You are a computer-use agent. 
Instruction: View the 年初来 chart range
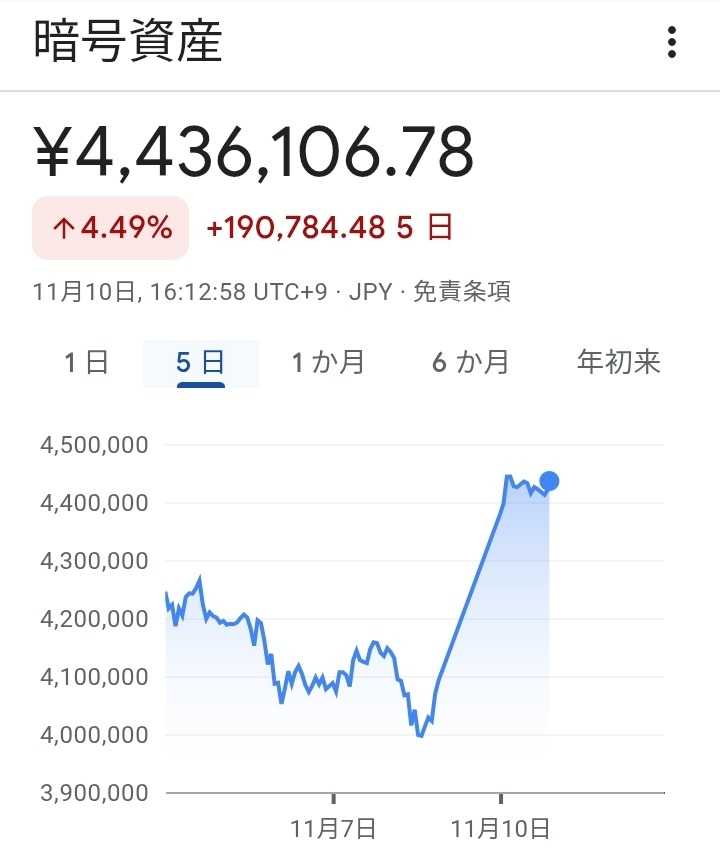coord(618,362)
